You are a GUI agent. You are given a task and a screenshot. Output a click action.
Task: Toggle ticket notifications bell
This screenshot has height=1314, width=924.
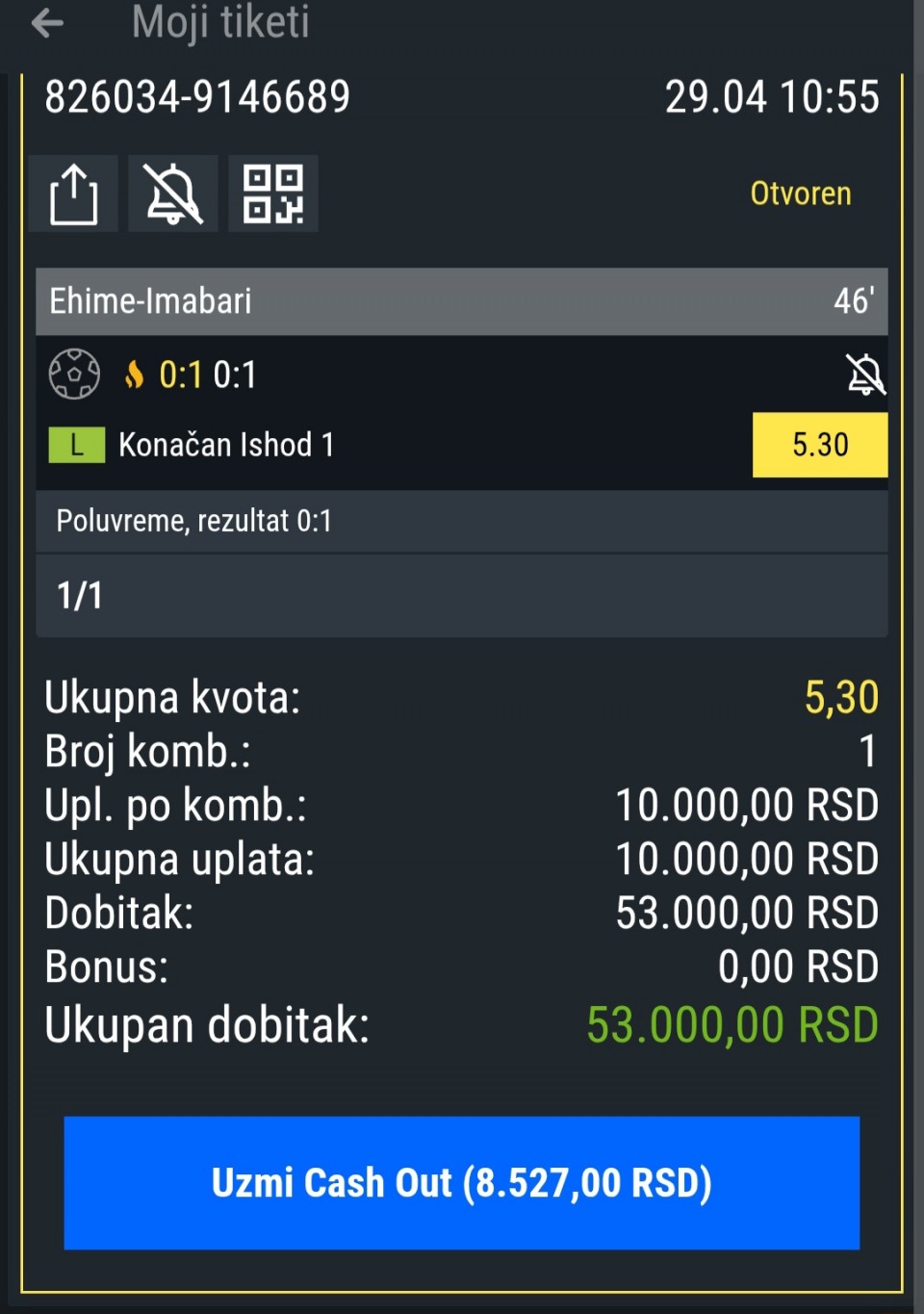[173, 193]
